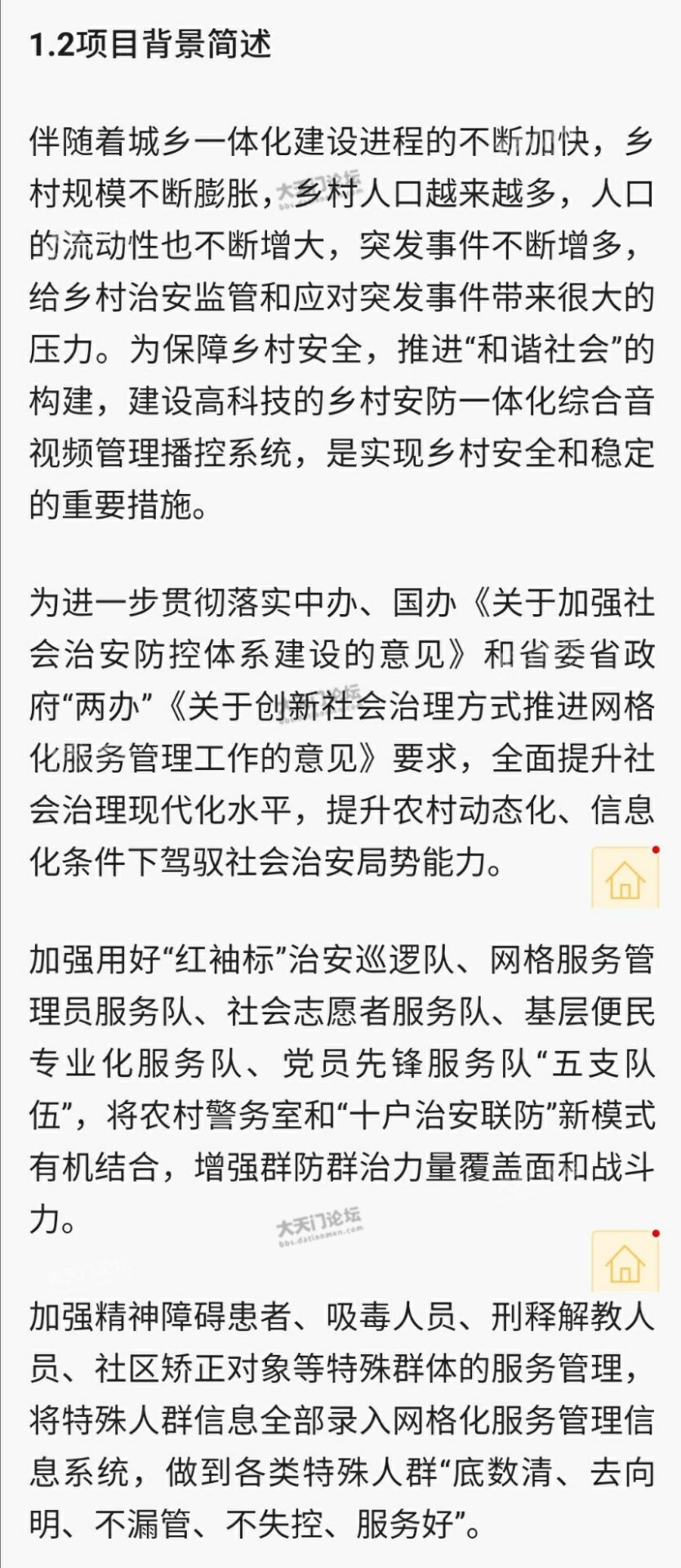Tap the home icon below 战斗力 paragraph
This screenshot has height=1568, width=681.
click(625, 1263)
